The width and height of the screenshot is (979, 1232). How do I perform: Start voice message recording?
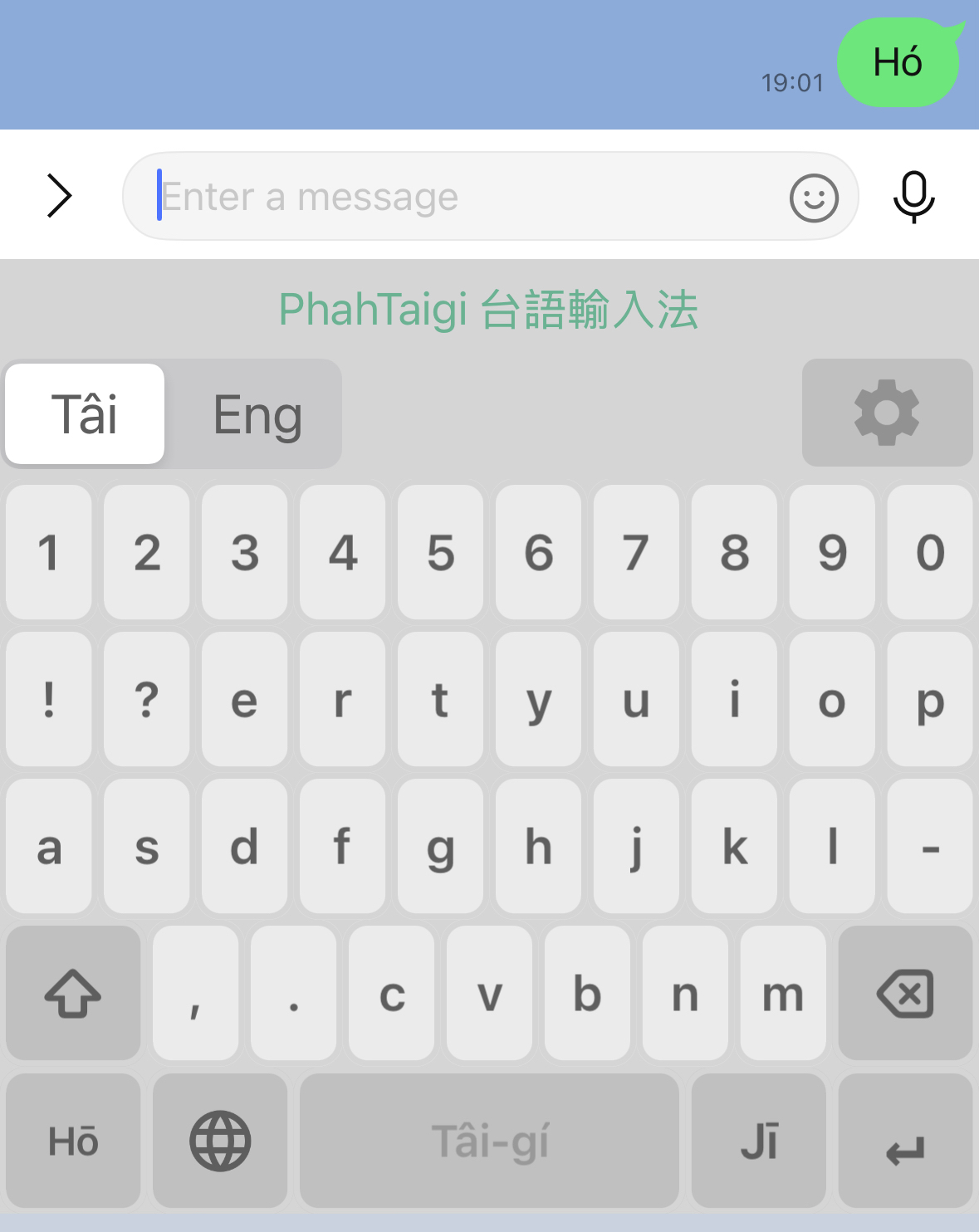click(913, 197)
